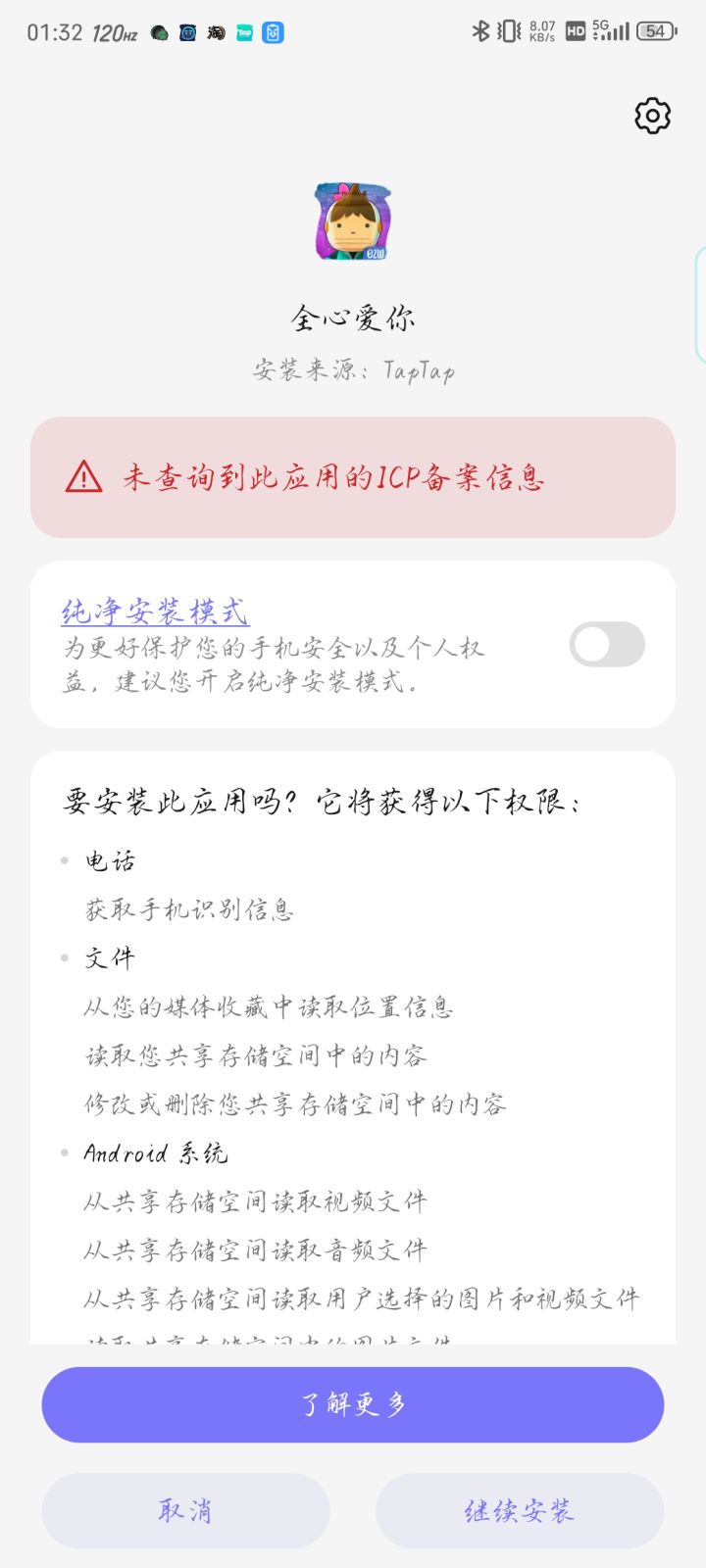This screenshot has height=1568, width=706.
Task: Open the 纯净安装模式 link
Action: click(x=155, y=612)
